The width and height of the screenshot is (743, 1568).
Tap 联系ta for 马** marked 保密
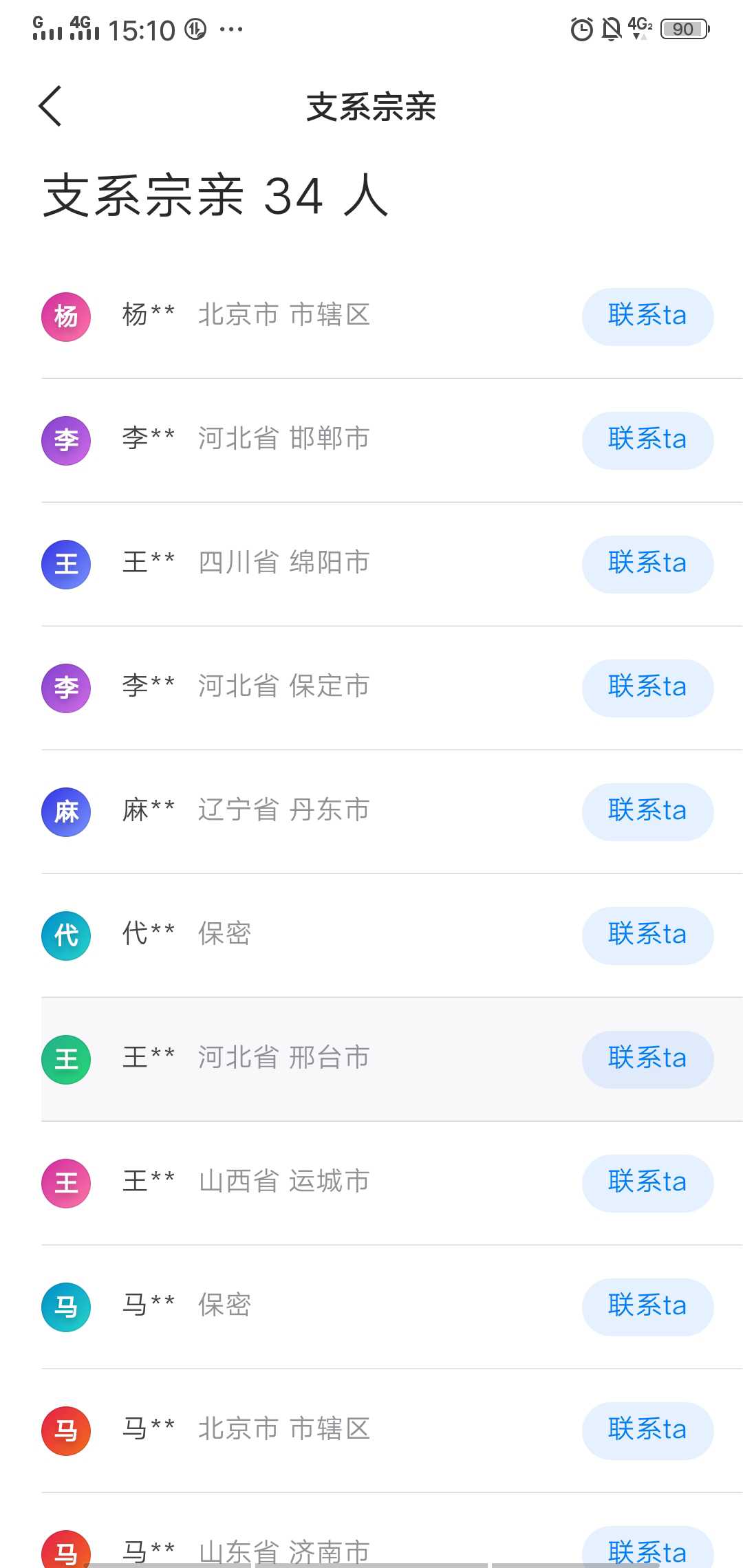[647, 1307]
